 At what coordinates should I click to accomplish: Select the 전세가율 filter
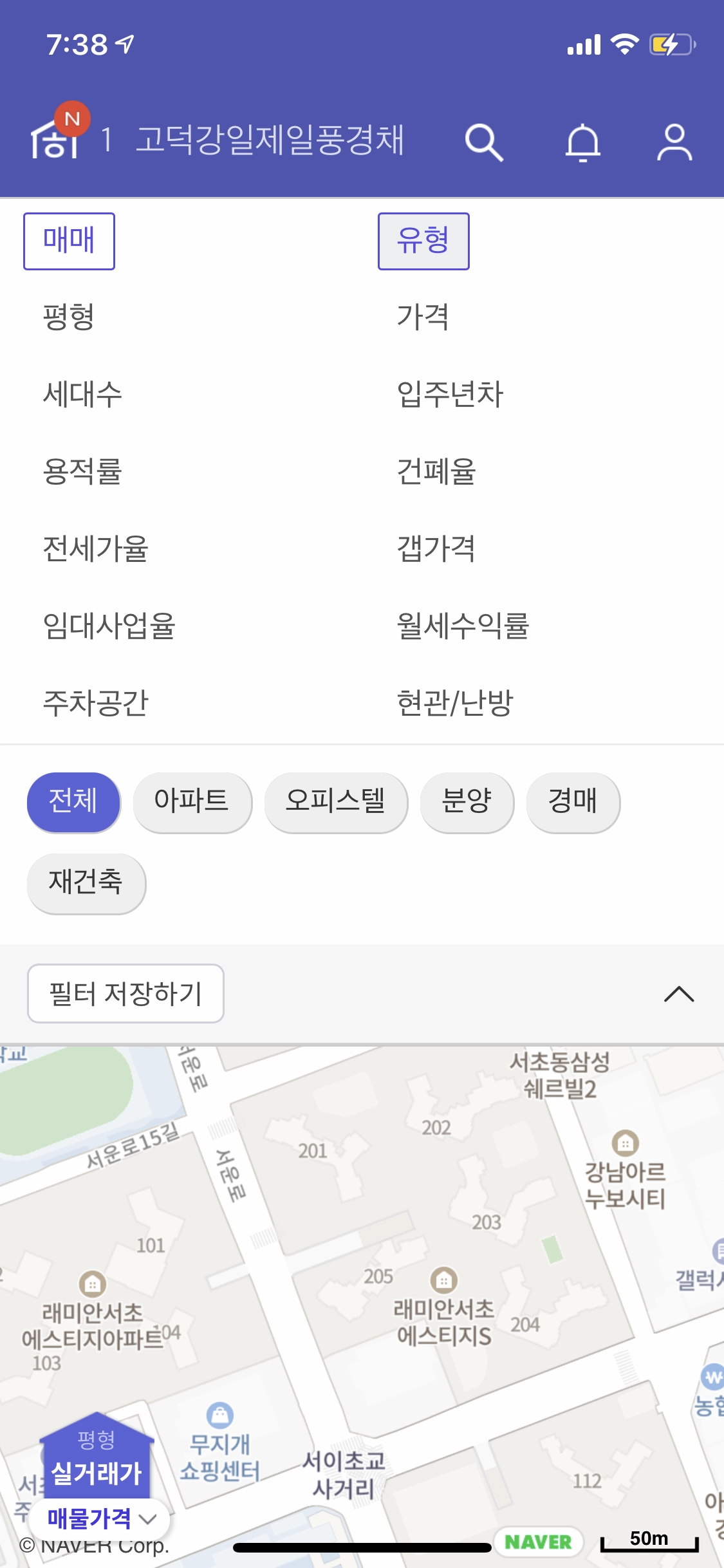[95, 548]
